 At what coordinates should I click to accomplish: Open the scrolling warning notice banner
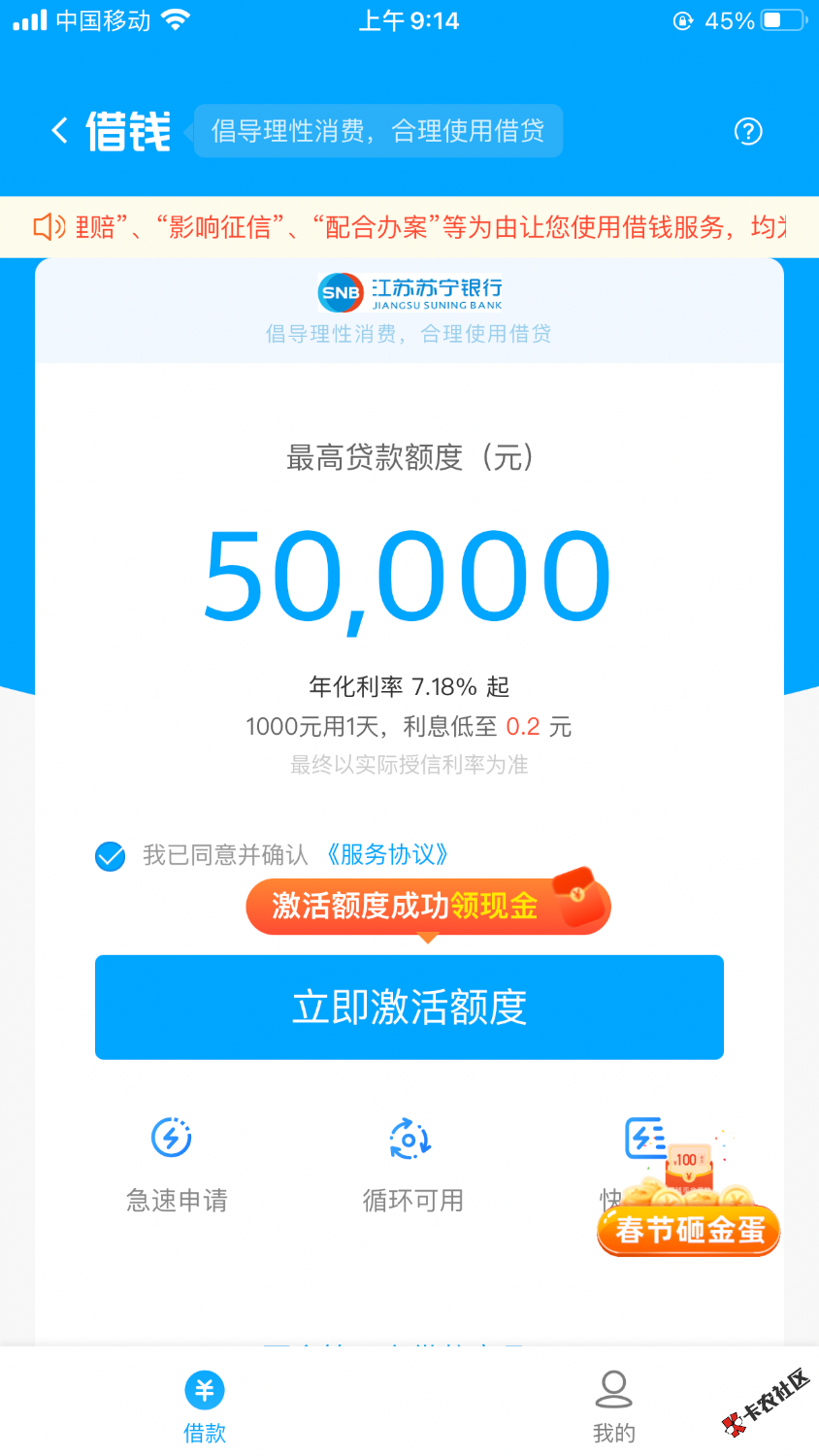[409, 228]
